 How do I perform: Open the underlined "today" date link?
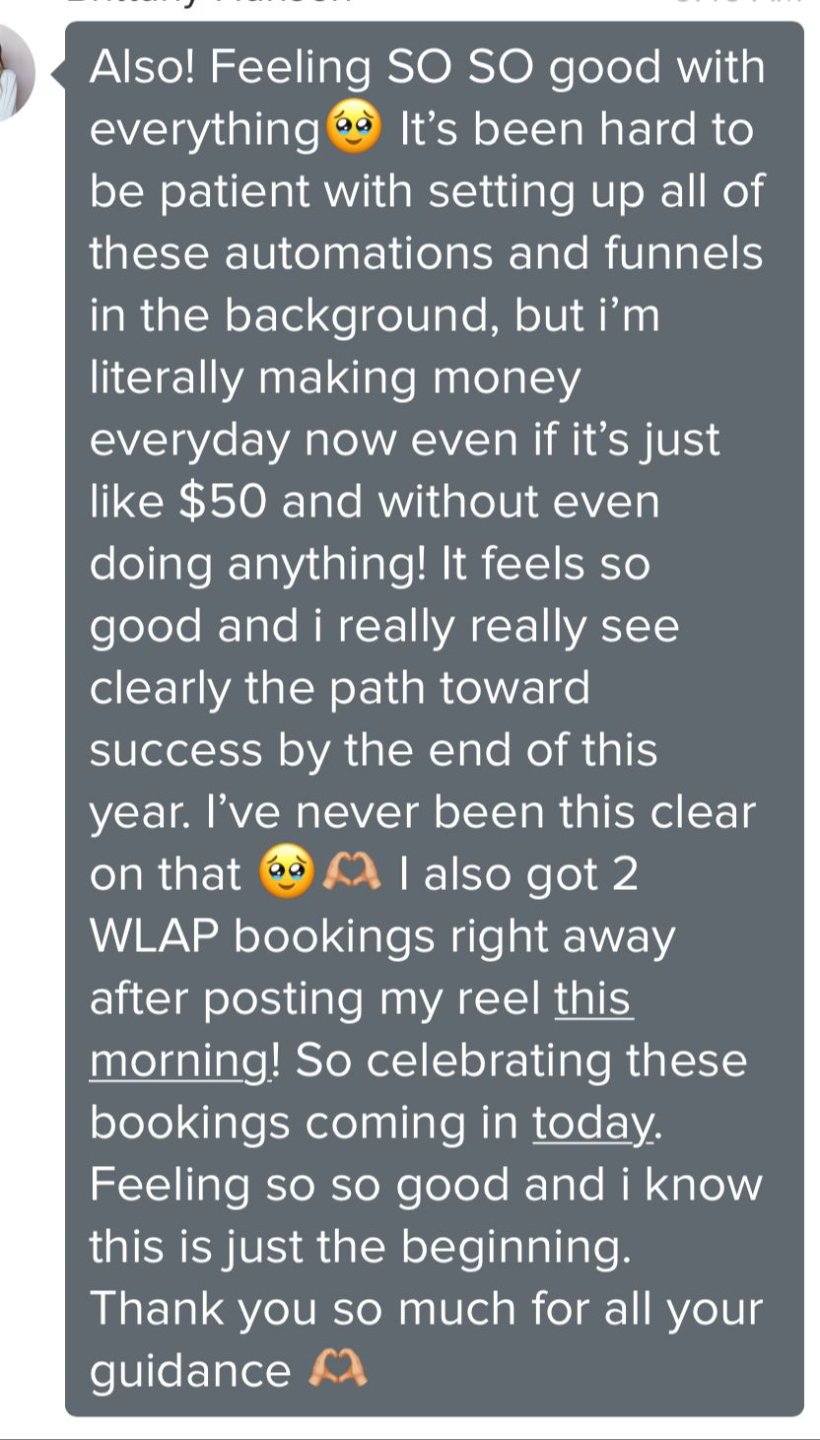594,1123
